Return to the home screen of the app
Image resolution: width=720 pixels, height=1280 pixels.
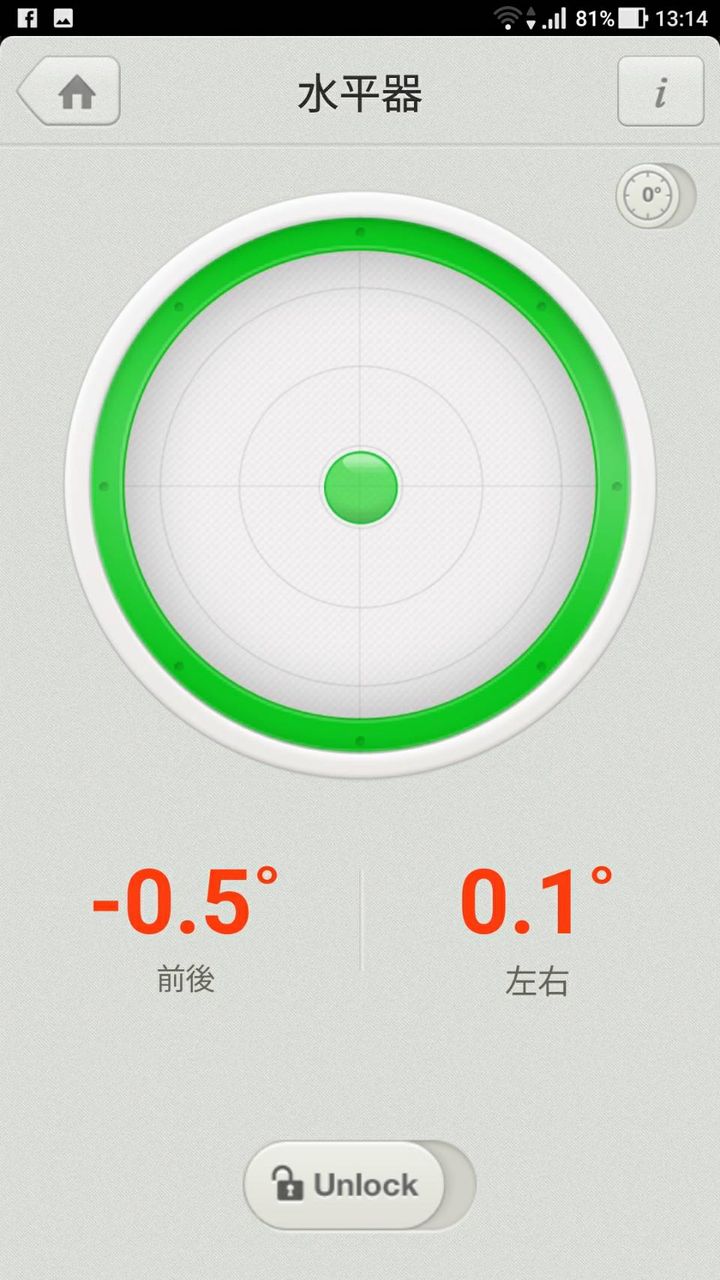coord(70,92)
